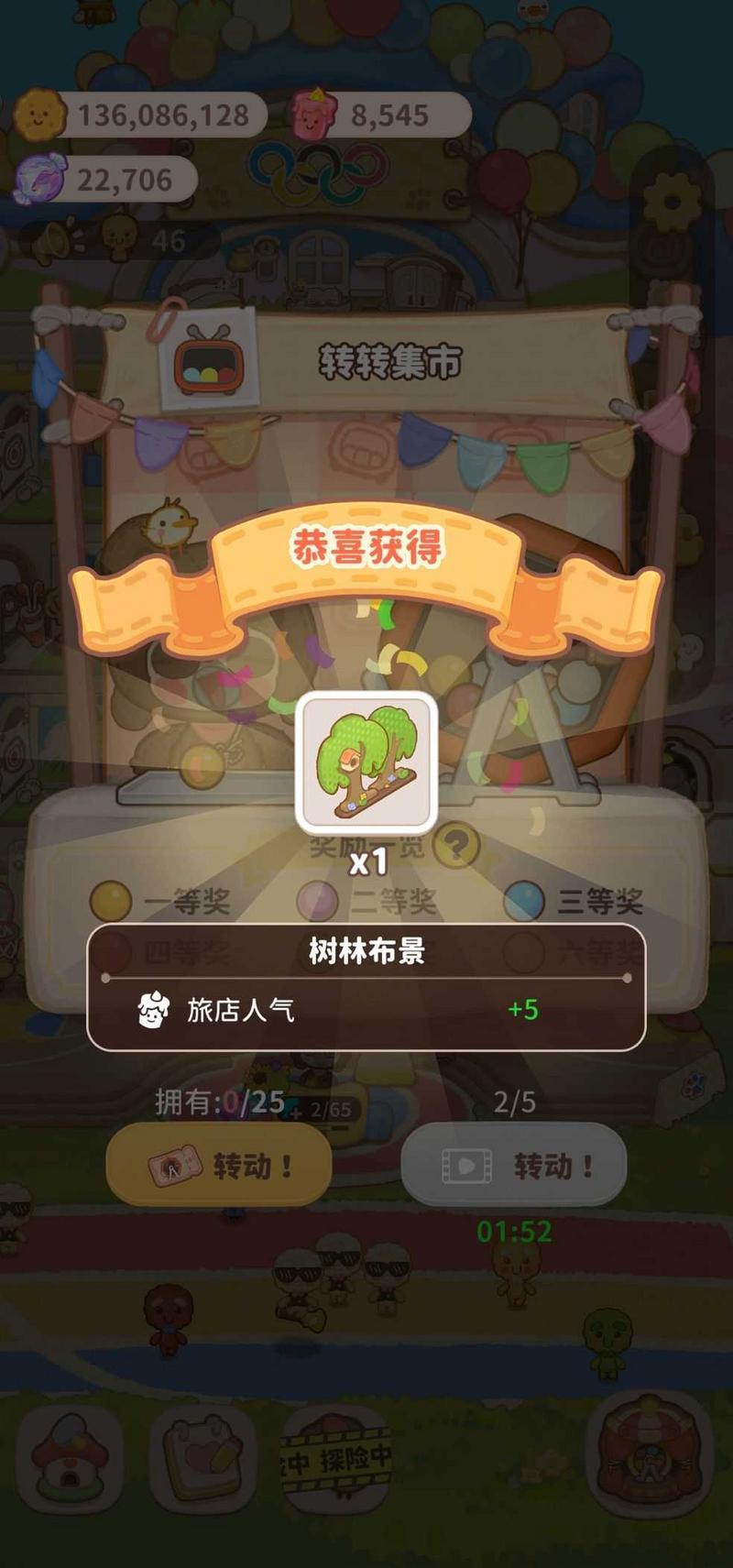
Task: Open the 探险中 adventure button
Action: (x=337, y=1457)
